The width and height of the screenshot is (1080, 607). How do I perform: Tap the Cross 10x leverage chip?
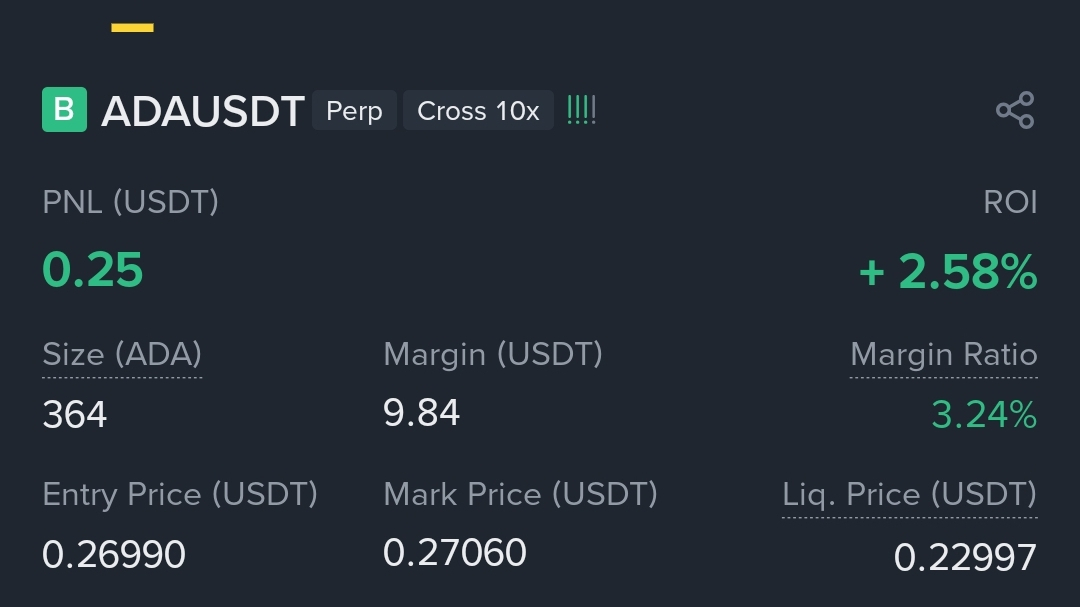(478, 110)
